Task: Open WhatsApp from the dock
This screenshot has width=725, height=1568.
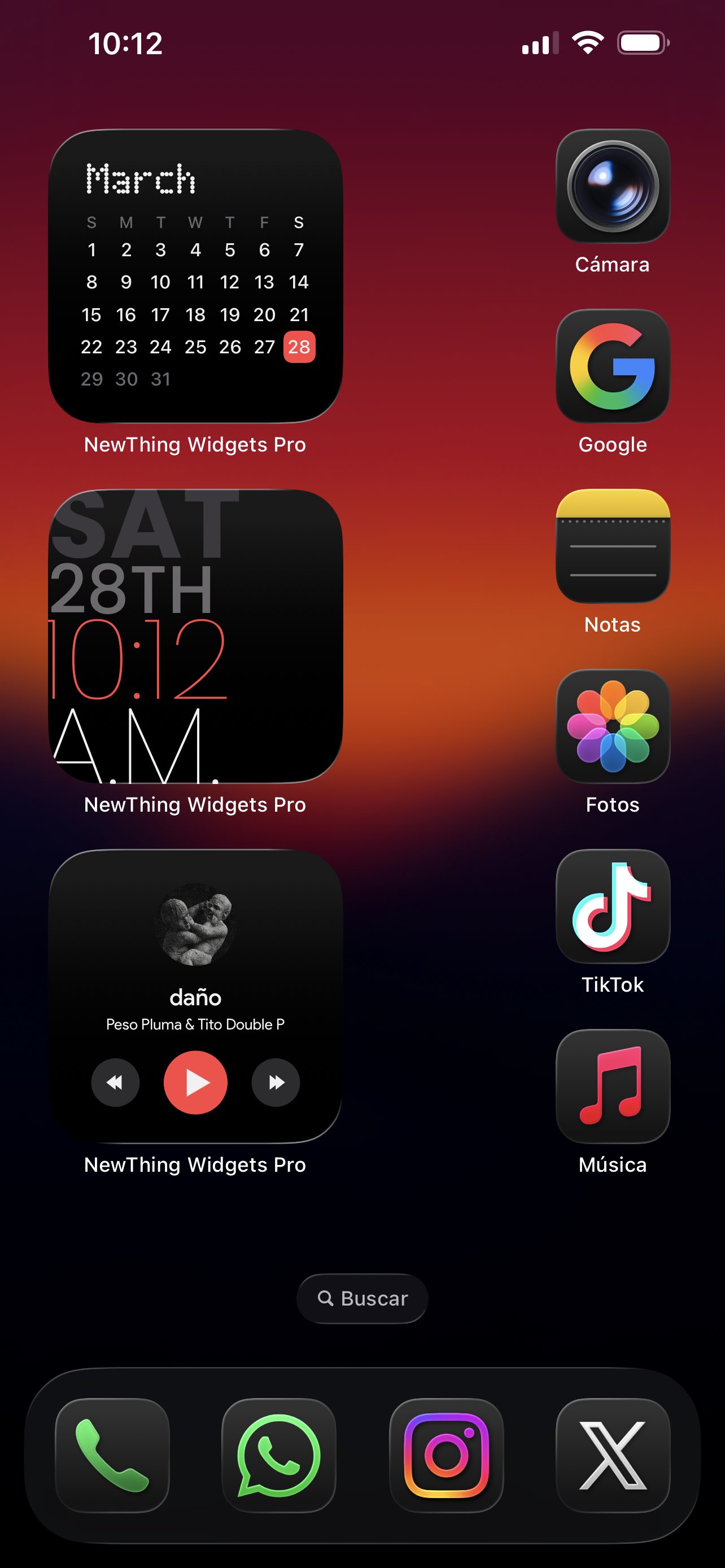Action: point(279,1455)
